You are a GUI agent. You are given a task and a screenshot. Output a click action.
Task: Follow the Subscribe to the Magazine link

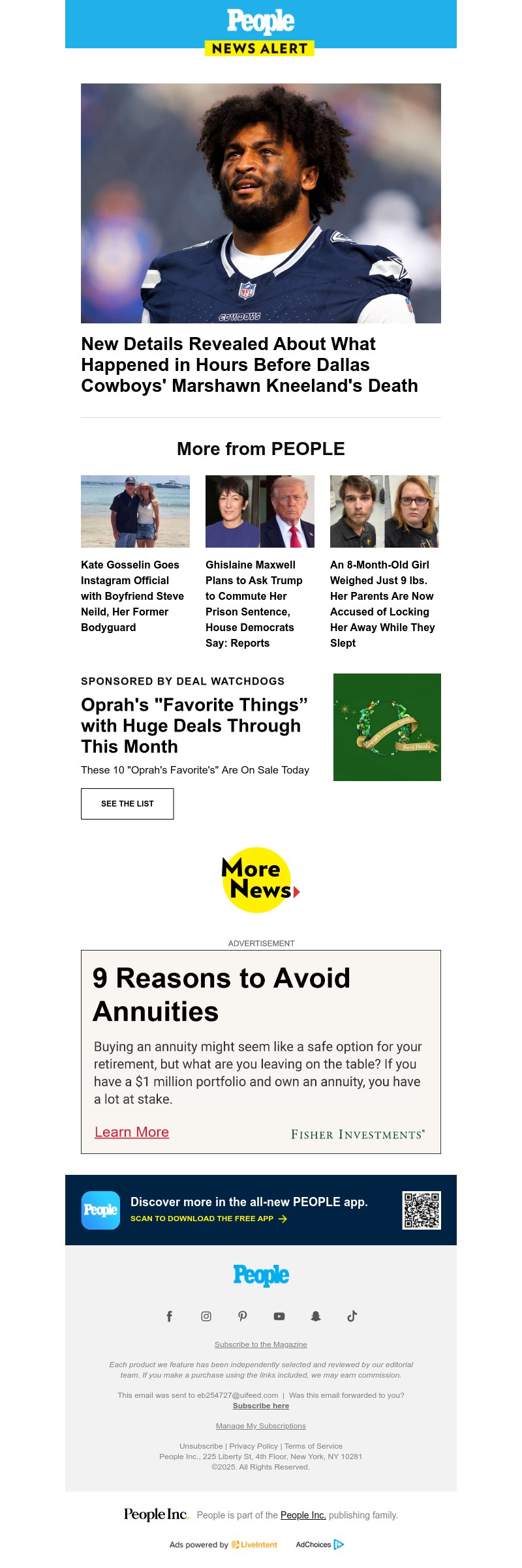260,1344
